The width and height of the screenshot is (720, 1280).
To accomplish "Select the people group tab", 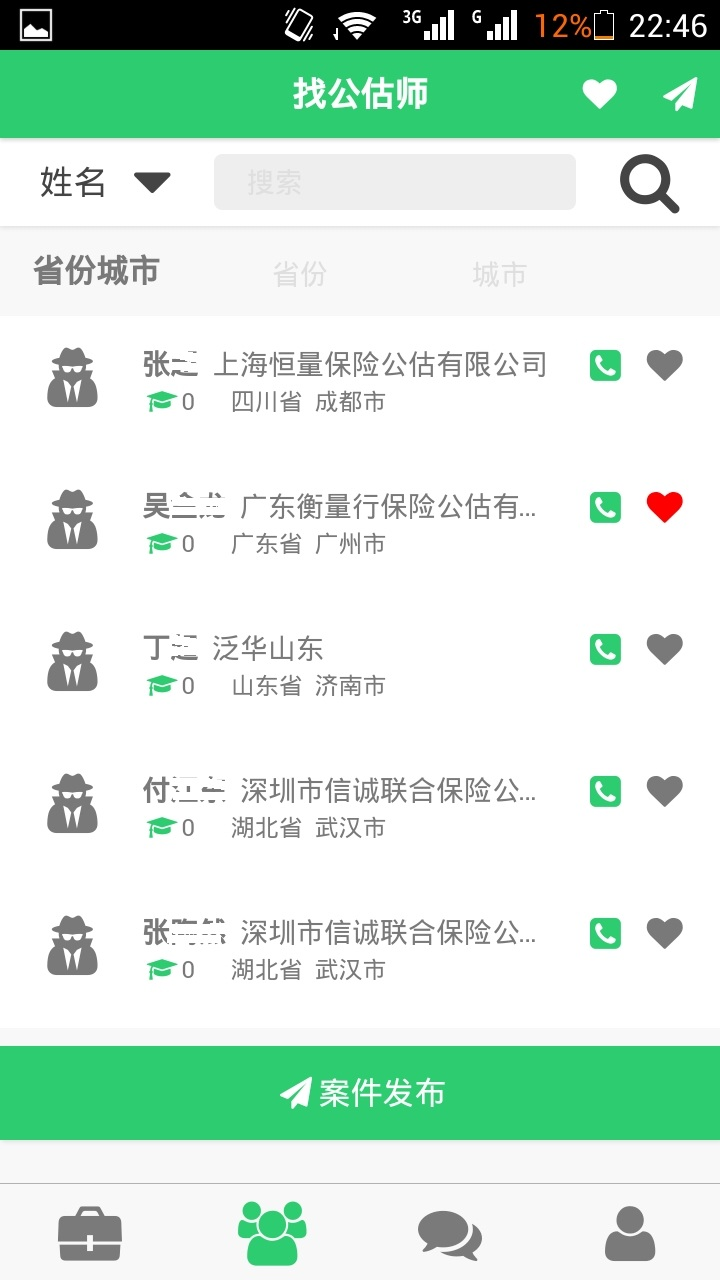I will pos(271,1234).
